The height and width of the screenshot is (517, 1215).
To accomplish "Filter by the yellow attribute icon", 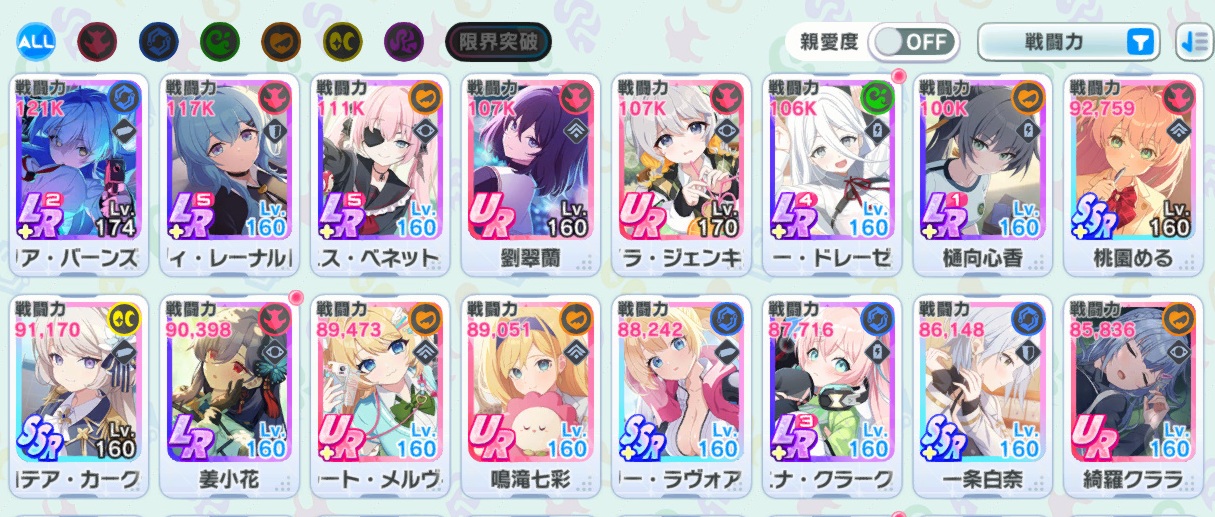I will click(342, 42).
